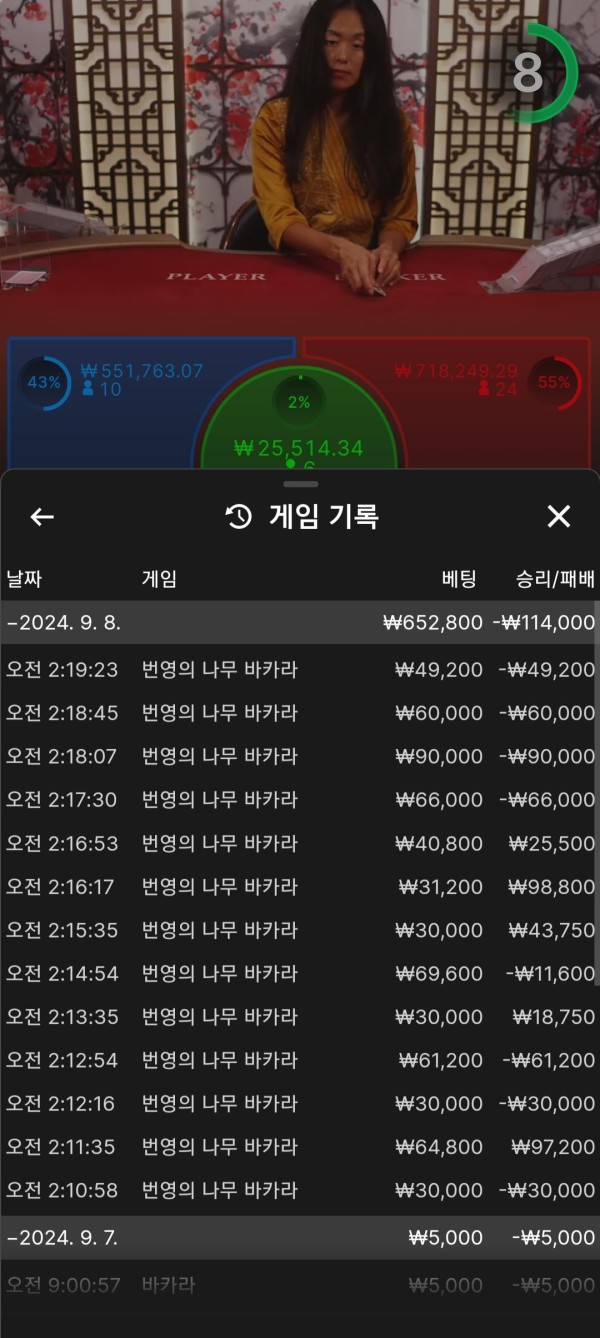Bet on the green Tie area
This screenshot has height=1338, width=600.
[x=299, y=430]
